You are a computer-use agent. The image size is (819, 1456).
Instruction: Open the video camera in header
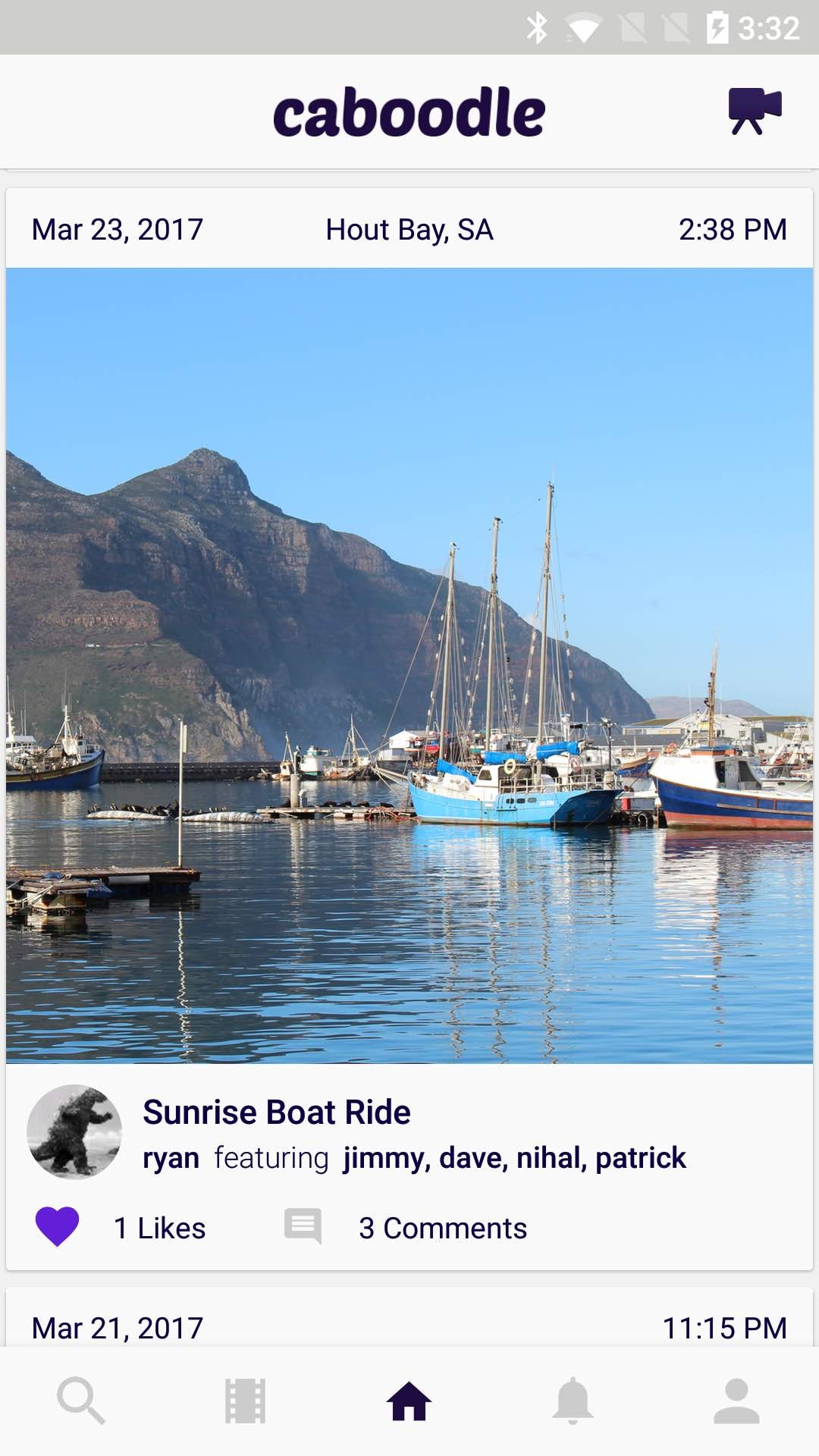[x=755, y=111]
